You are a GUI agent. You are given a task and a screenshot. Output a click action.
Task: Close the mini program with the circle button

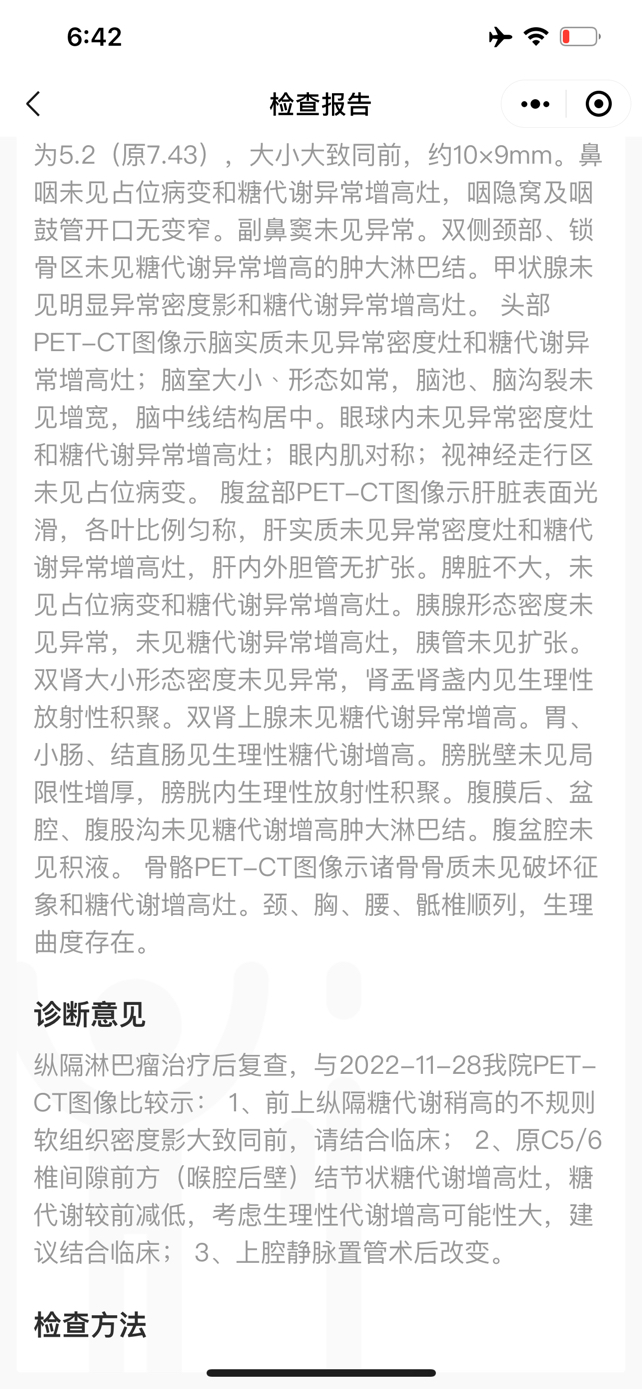pyautogui.click(x=598, y=104)
